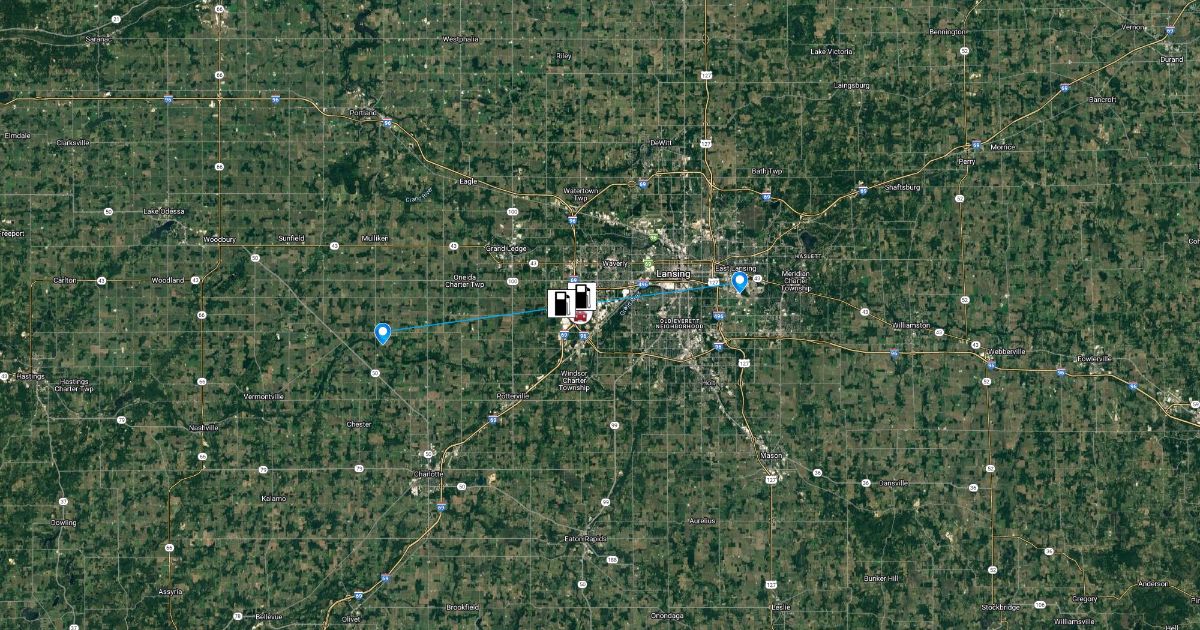Select the blue pin west of Lansing
This screenshot has width=1200, height=630.
[x=382, y=333]
